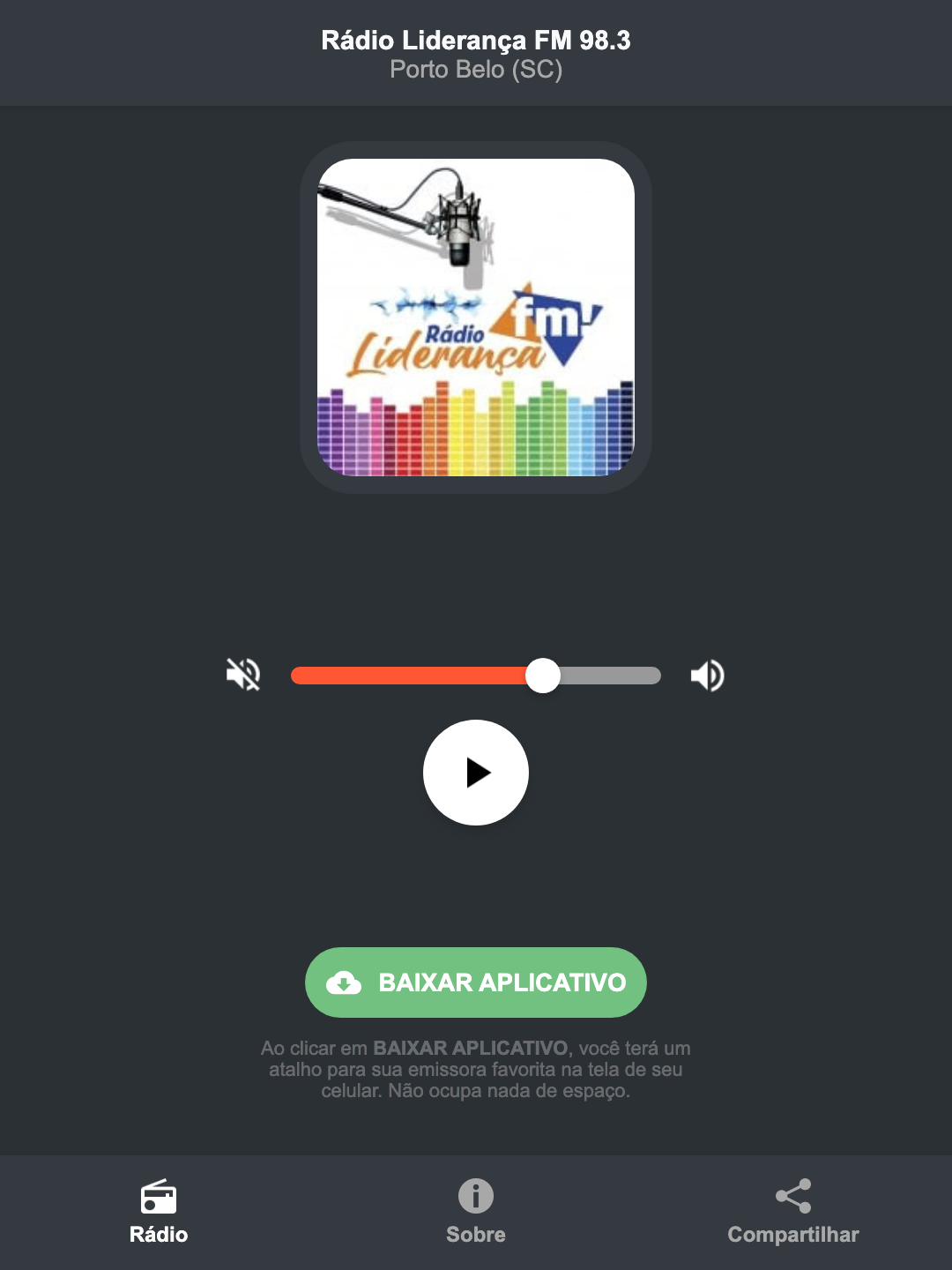Maximize volume using the right speaker icon

(x=707, y=675)
